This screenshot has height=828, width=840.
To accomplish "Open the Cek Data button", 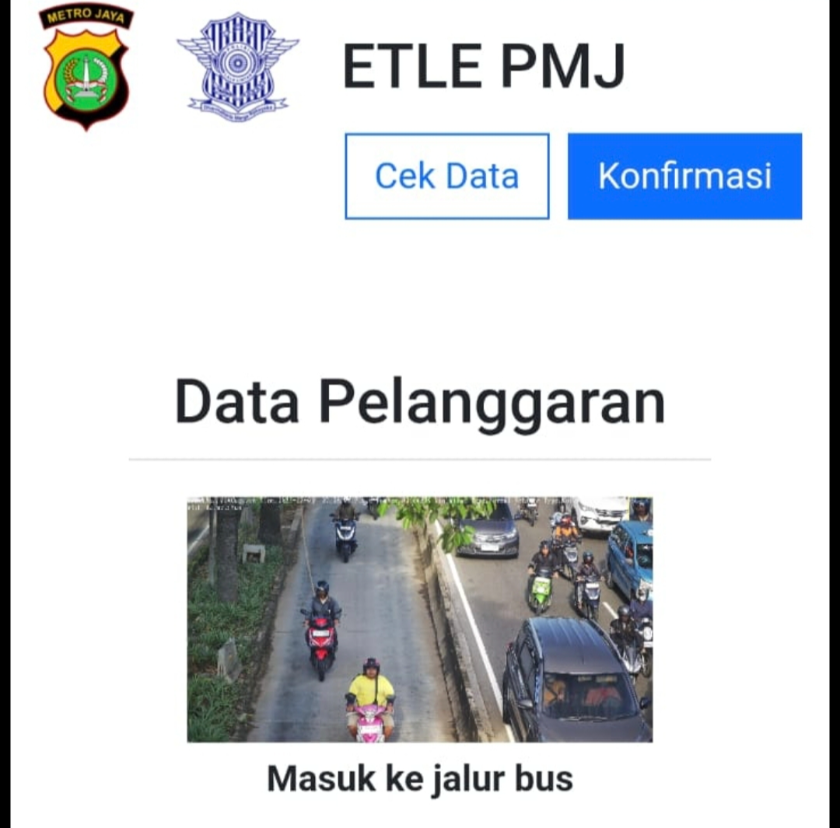I will (x=447, y=176).
